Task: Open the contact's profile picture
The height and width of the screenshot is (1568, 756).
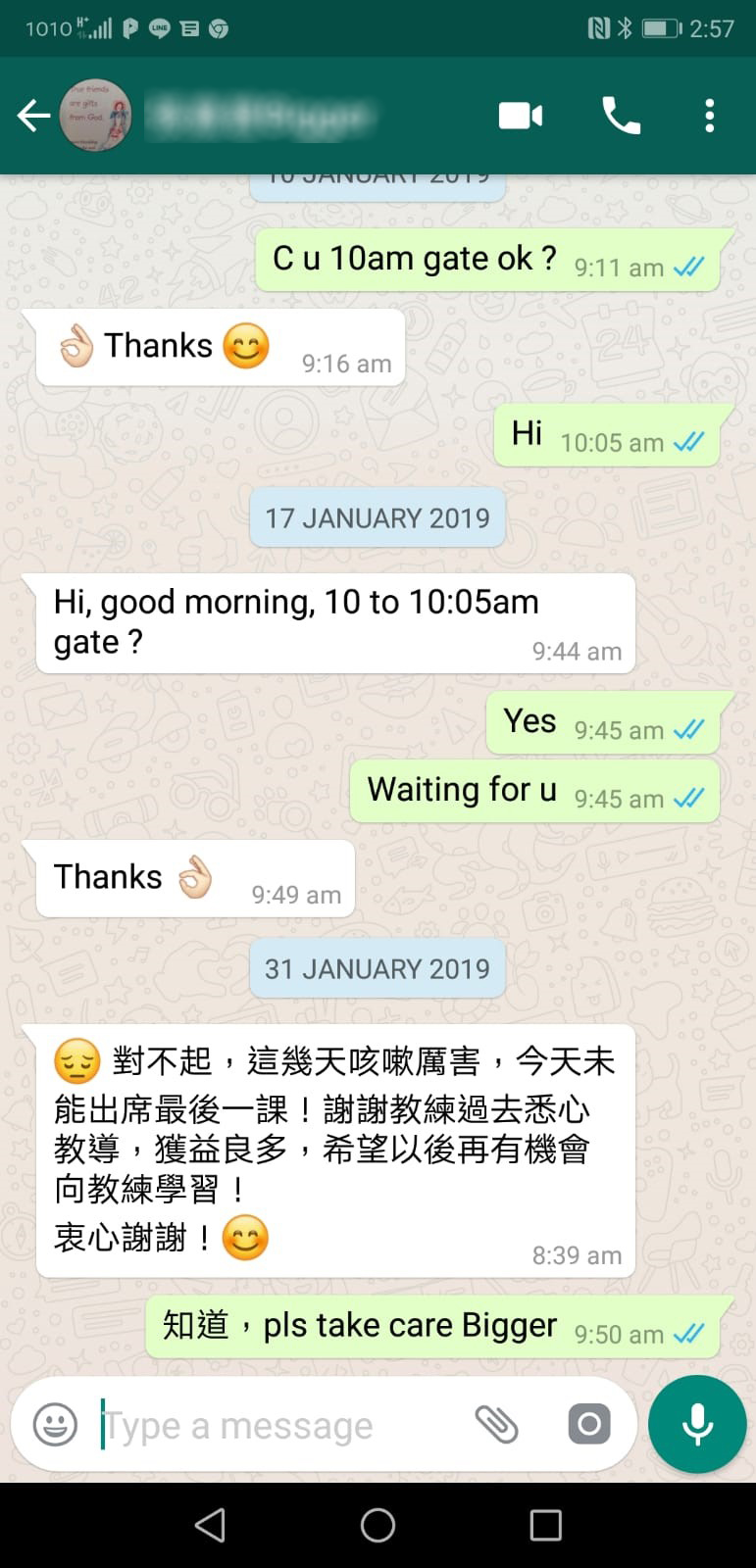Action: pyautogui.click(x=95, y=116)
